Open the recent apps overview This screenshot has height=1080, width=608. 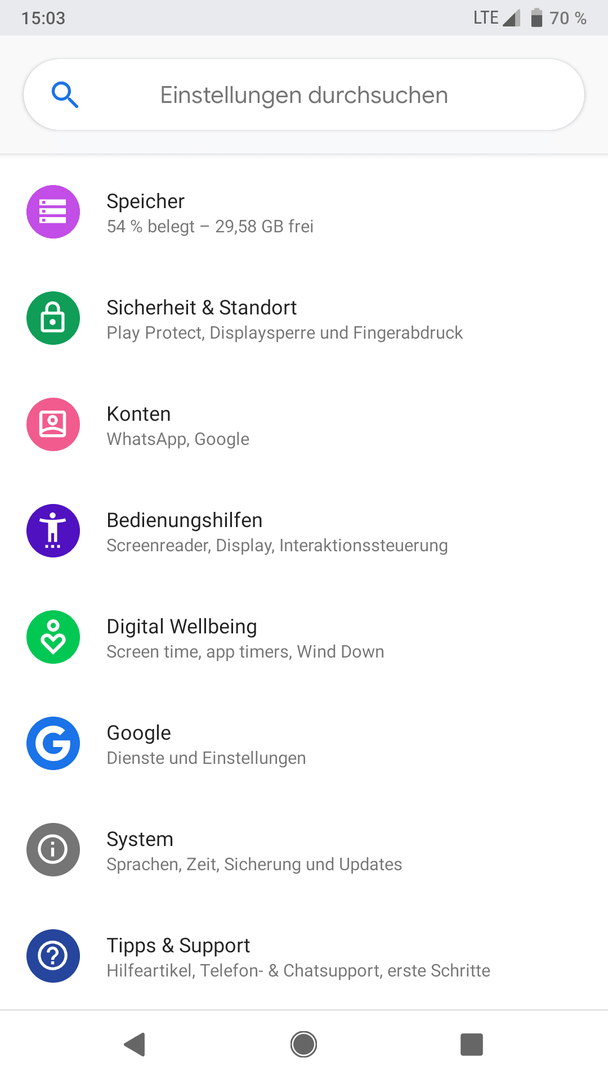(x=472, y=1044)
